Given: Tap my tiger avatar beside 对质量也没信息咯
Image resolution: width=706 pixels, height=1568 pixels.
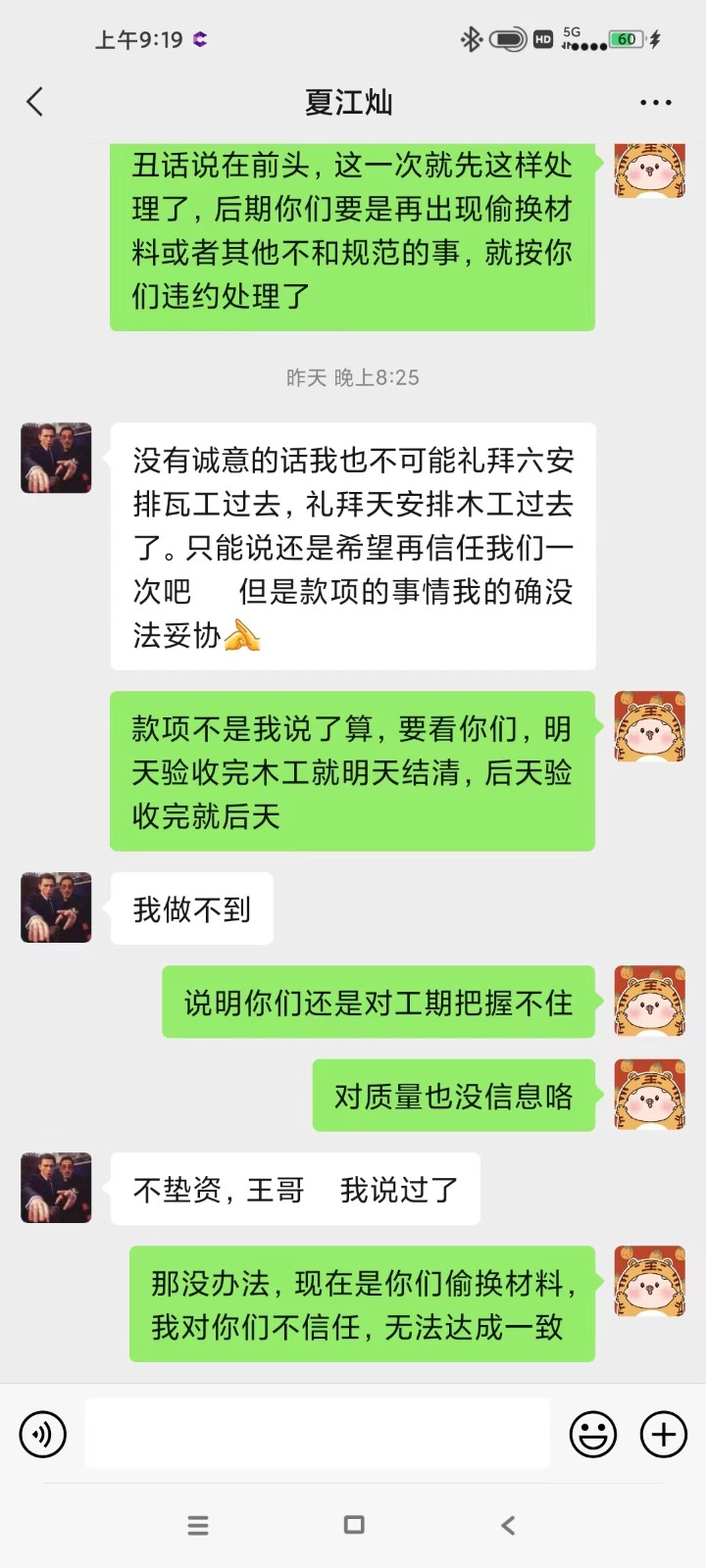Looking at the screenshot, I should pos(649,1095).
